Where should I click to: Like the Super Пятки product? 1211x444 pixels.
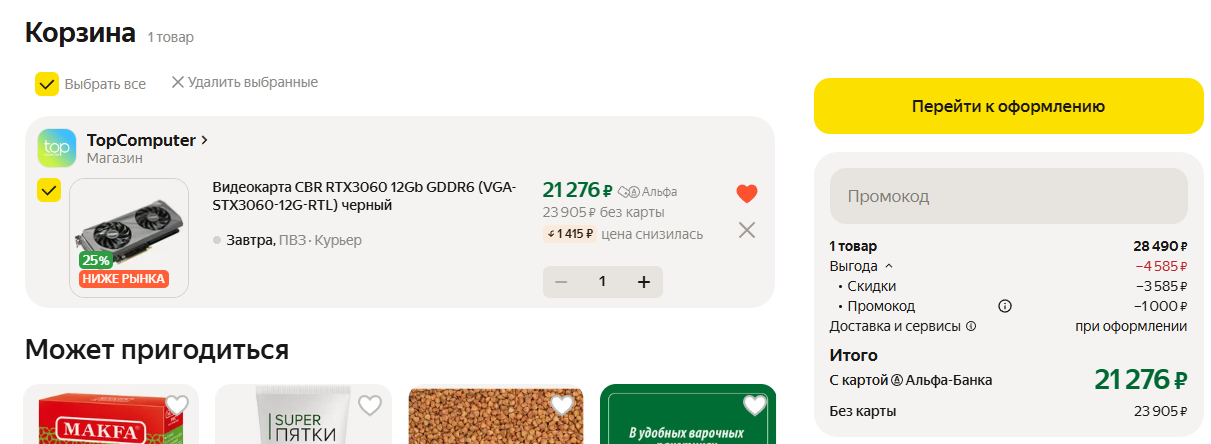coord(370,405)
